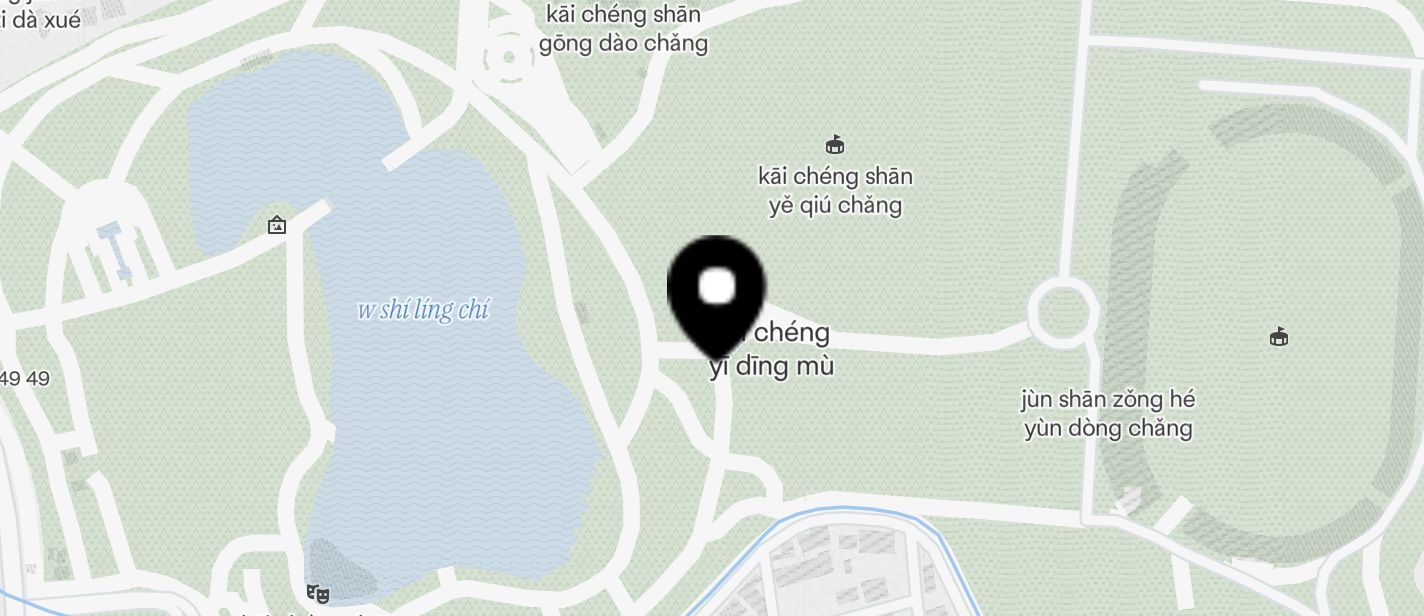Open the kāi chéng shān yě qiú chǎng stadium marker

835,146
